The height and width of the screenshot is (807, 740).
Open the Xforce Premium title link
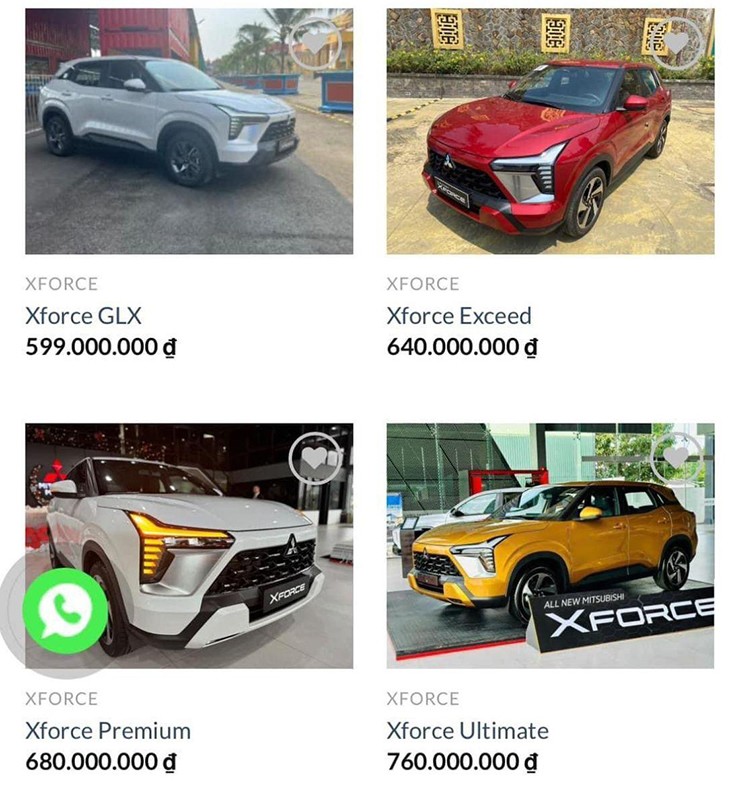click(x=108, y=731)
